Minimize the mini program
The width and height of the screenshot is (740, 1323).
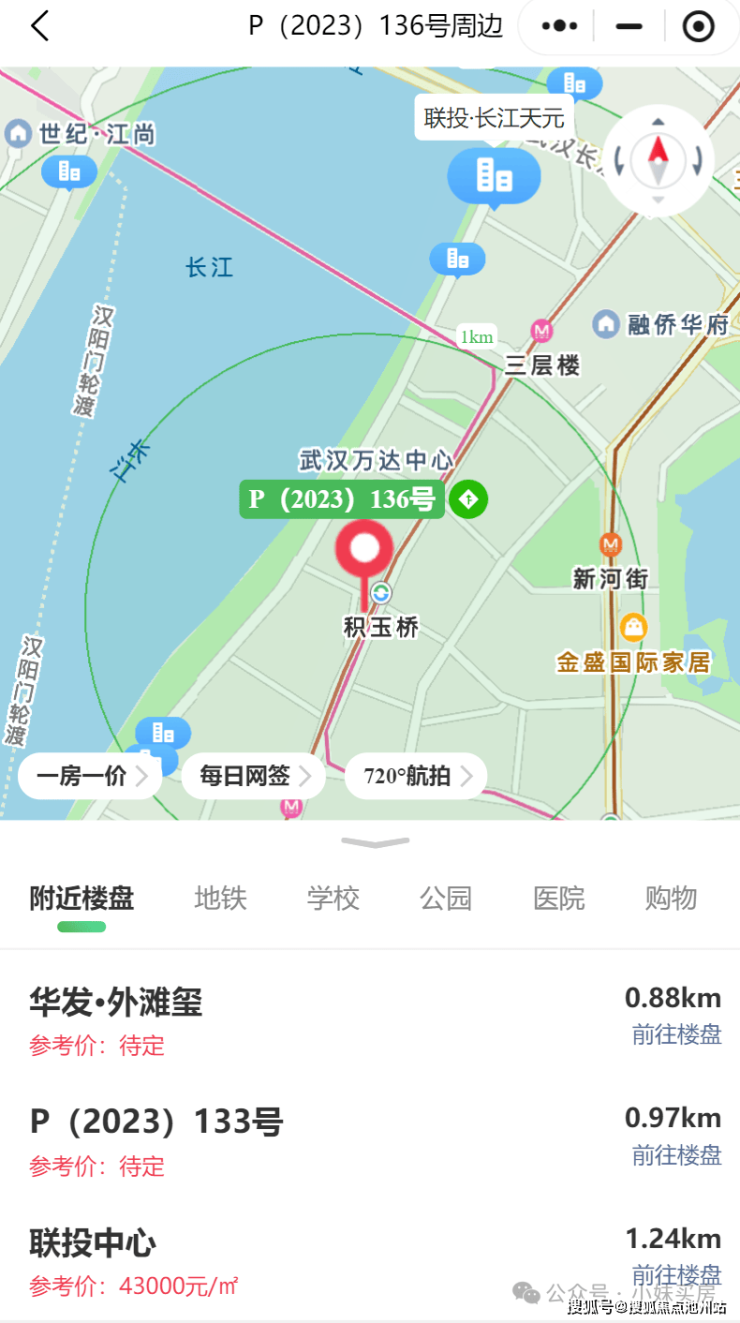pos(629,26)
